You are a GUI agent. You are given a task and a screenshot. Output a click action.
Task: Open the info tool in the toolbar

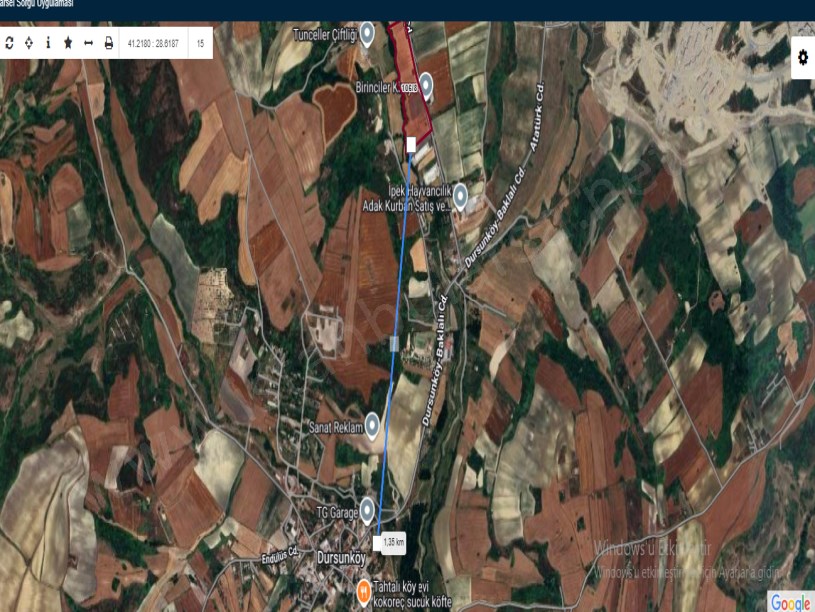[48, 43]
